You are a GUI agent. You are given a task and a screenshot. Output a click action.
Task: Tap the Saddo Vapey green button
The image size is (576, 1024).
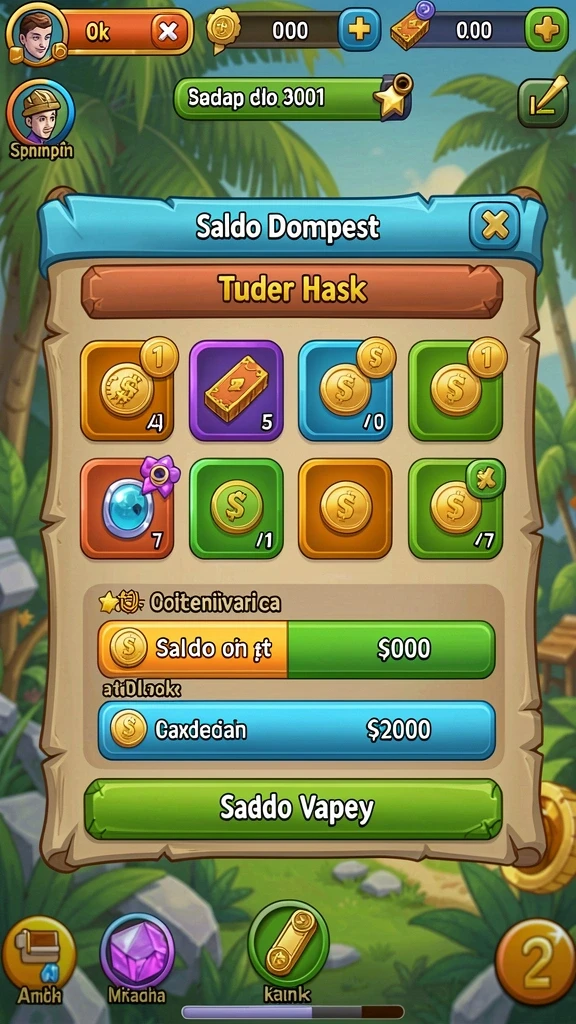(x=294, y=809)
